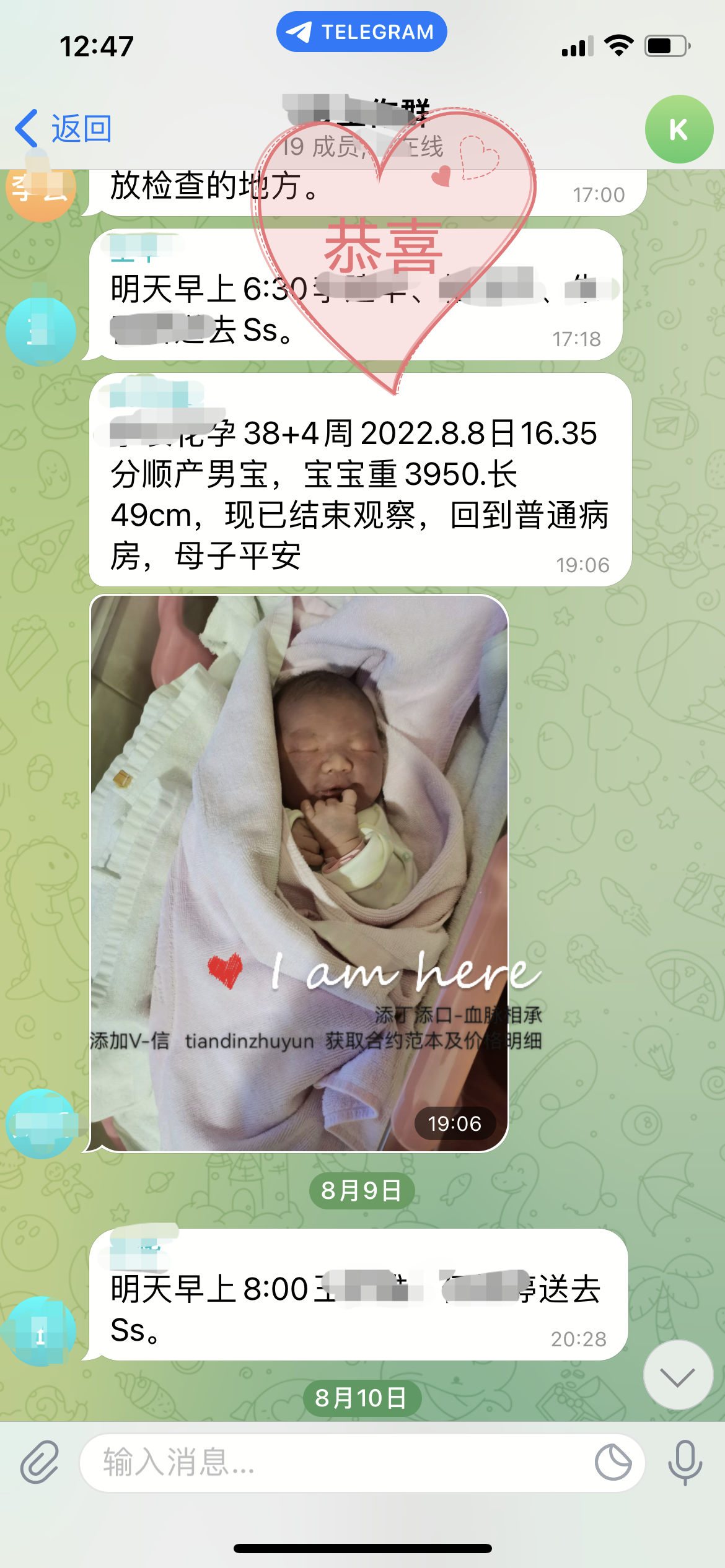
Task: Open the group's green K avatar
Action: [679, 129]
